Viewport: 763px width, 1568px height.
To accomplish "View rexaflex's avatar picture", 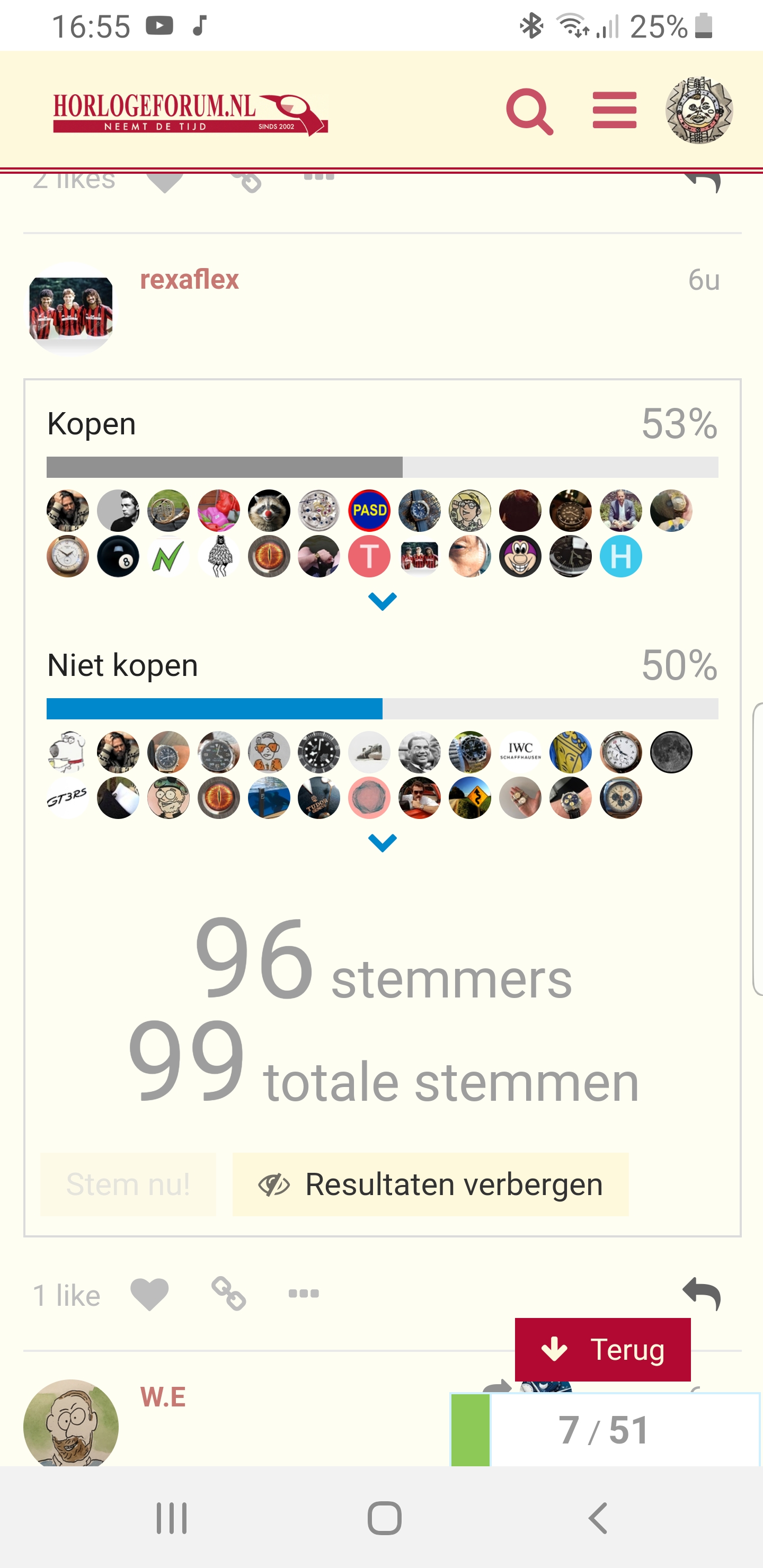I will pos(70,309).
